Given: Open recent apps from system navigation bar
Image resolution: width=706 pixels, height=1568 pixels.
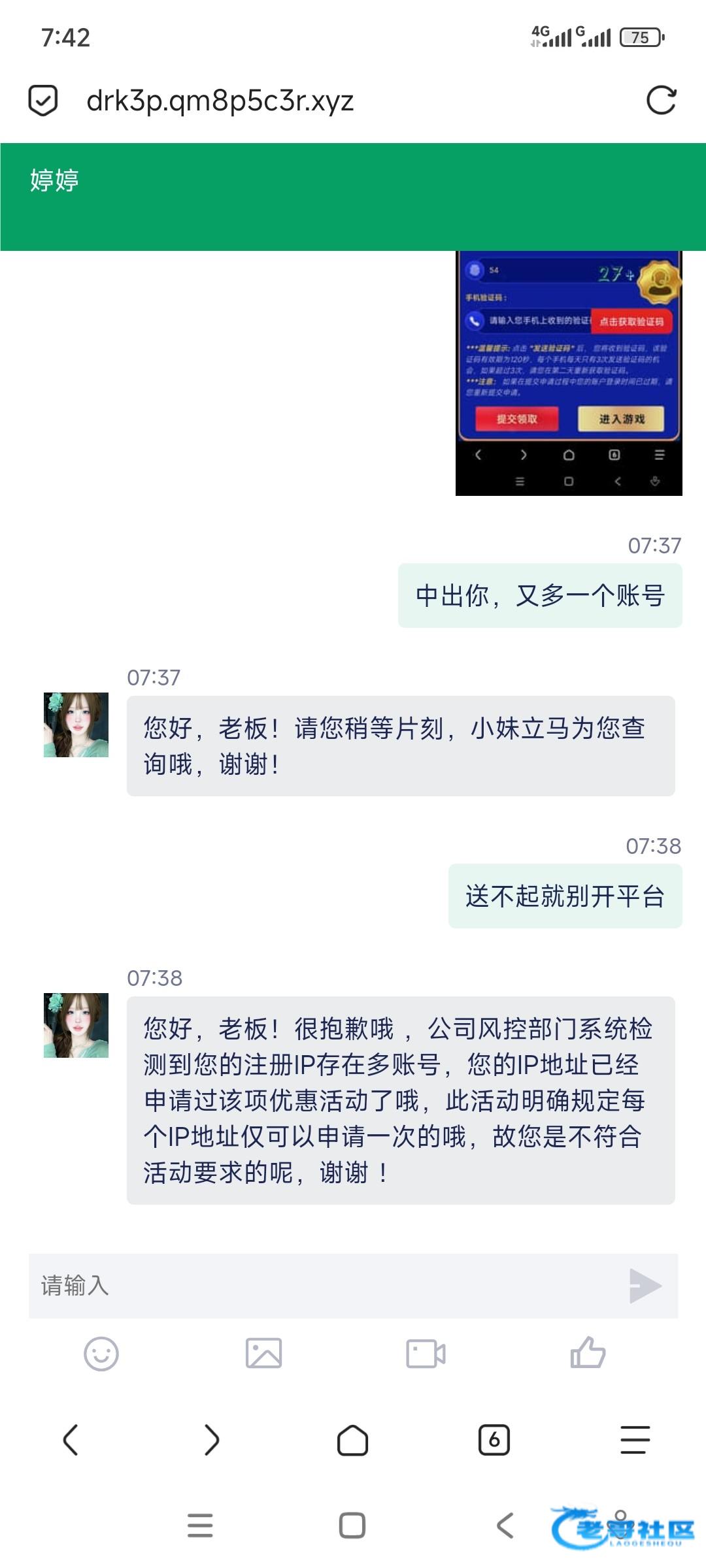Looking at the screenshot, I should [x=200, y=1526].
